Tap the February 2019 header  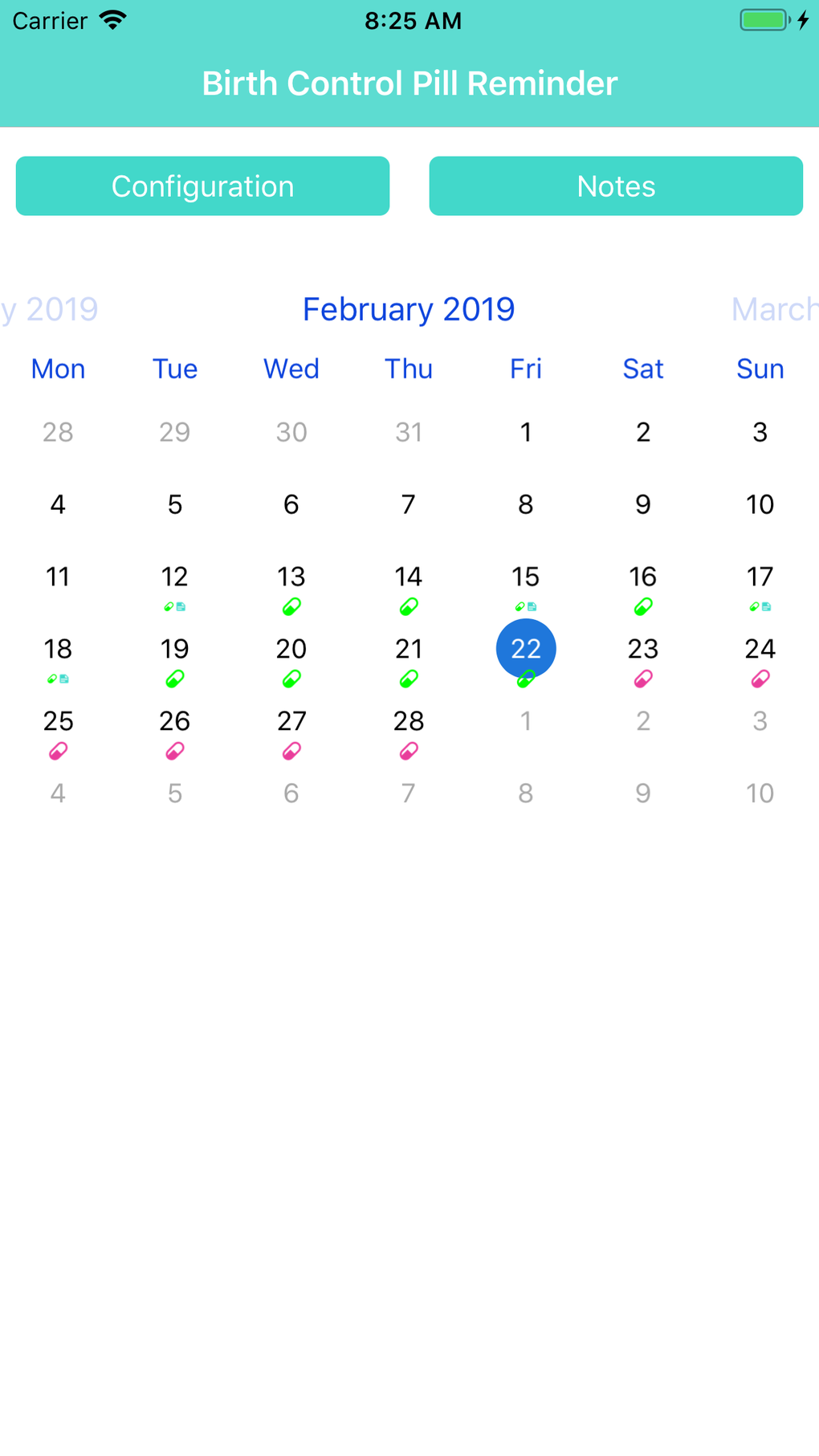click(409, 308)
